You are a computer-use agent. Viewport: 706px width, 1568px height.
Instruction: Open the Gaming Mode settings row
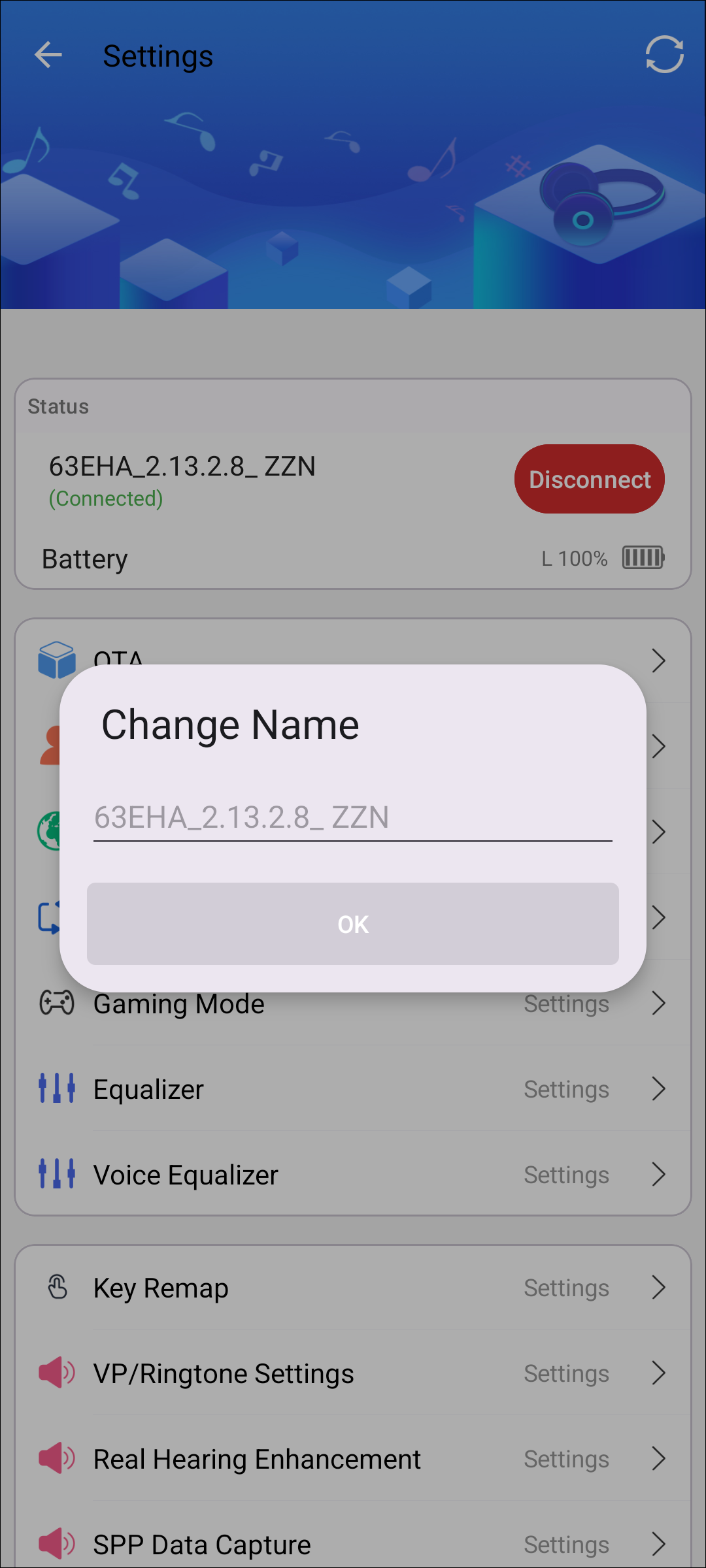[x=353, y=1004]
